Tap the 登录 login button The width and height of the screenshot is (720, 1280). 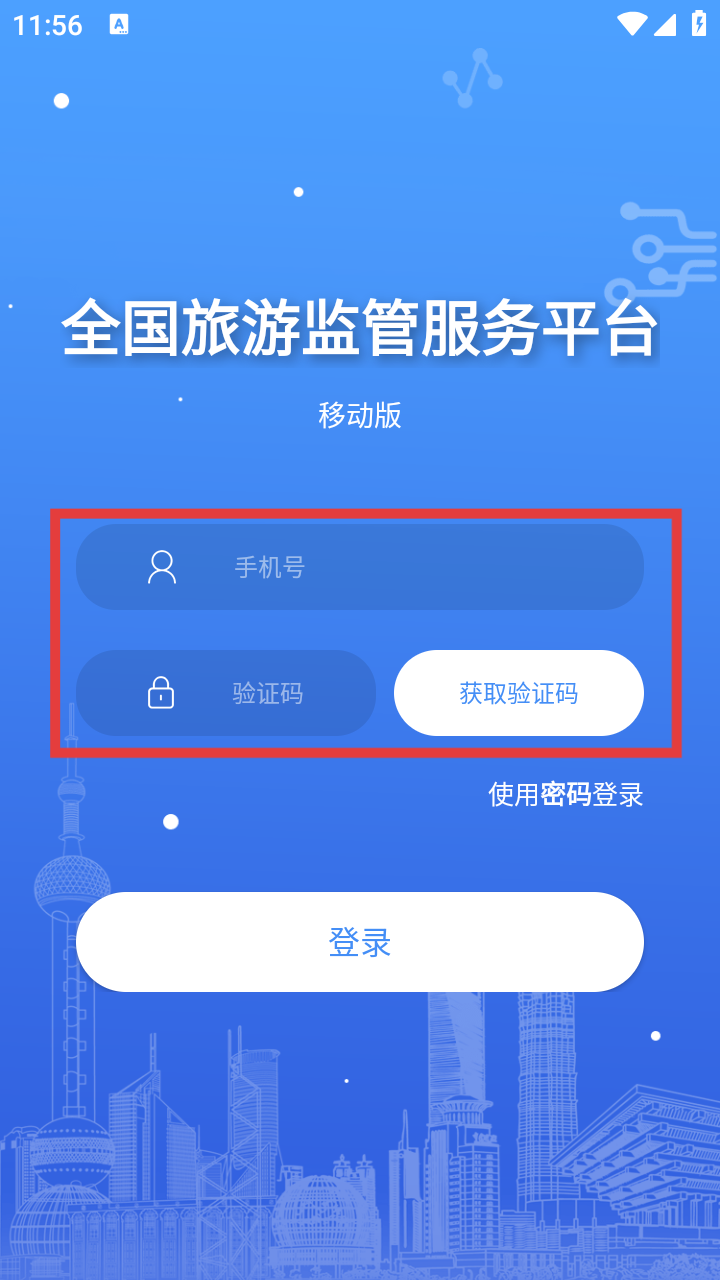(360, 942)
